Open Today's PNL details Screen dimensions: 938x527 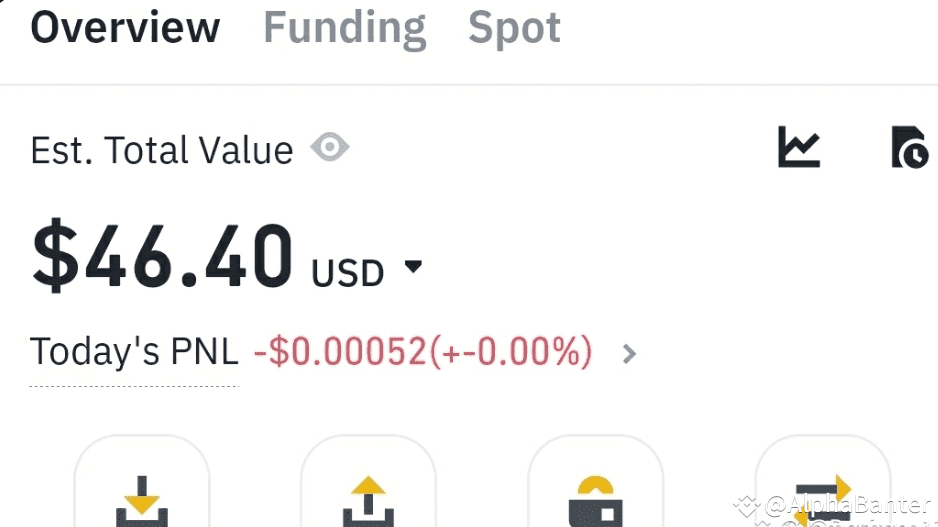pyautogui.click(x=629, y=354)
